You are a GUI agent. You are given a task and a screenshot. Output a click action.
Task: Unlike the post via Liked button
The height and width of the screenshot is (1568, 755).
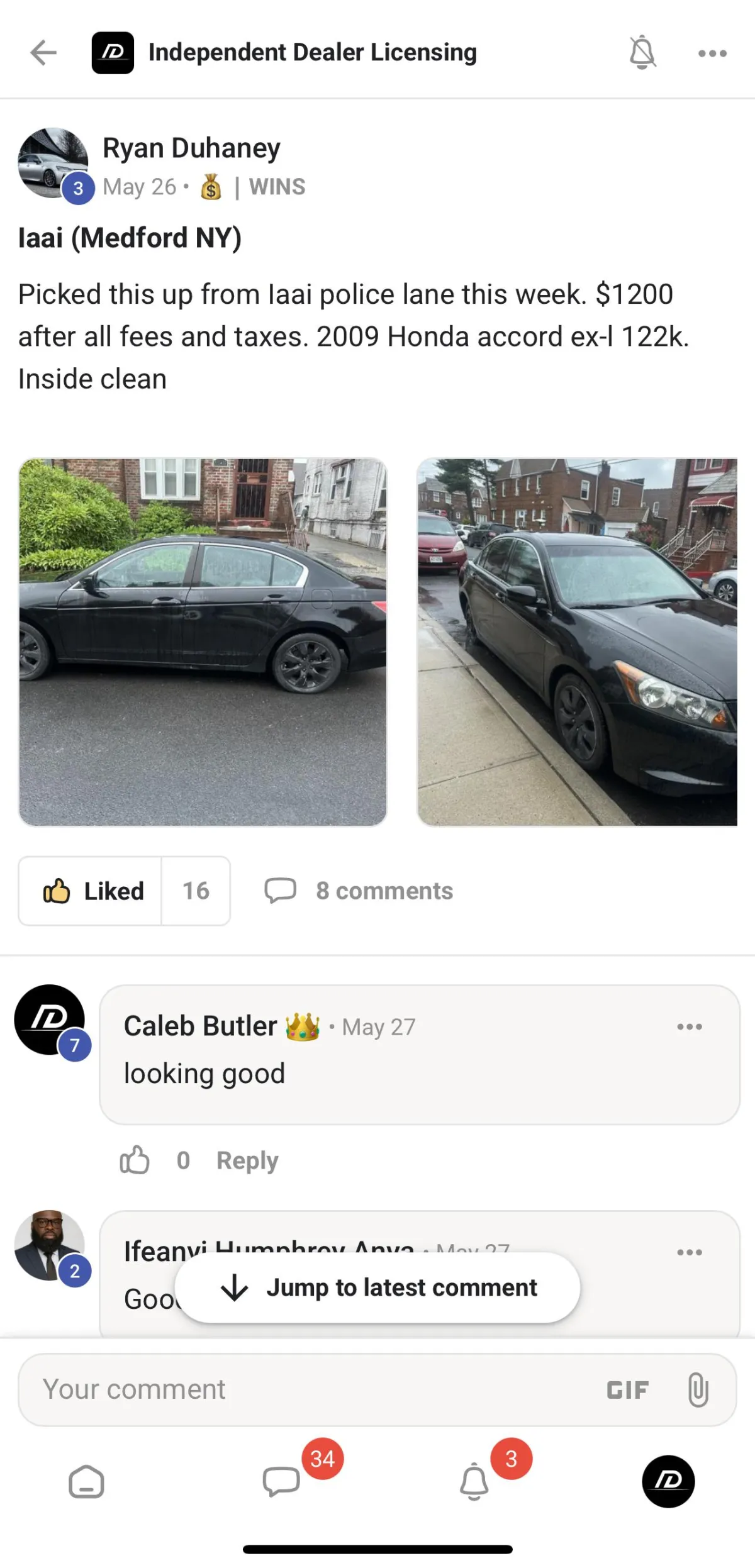91,891
